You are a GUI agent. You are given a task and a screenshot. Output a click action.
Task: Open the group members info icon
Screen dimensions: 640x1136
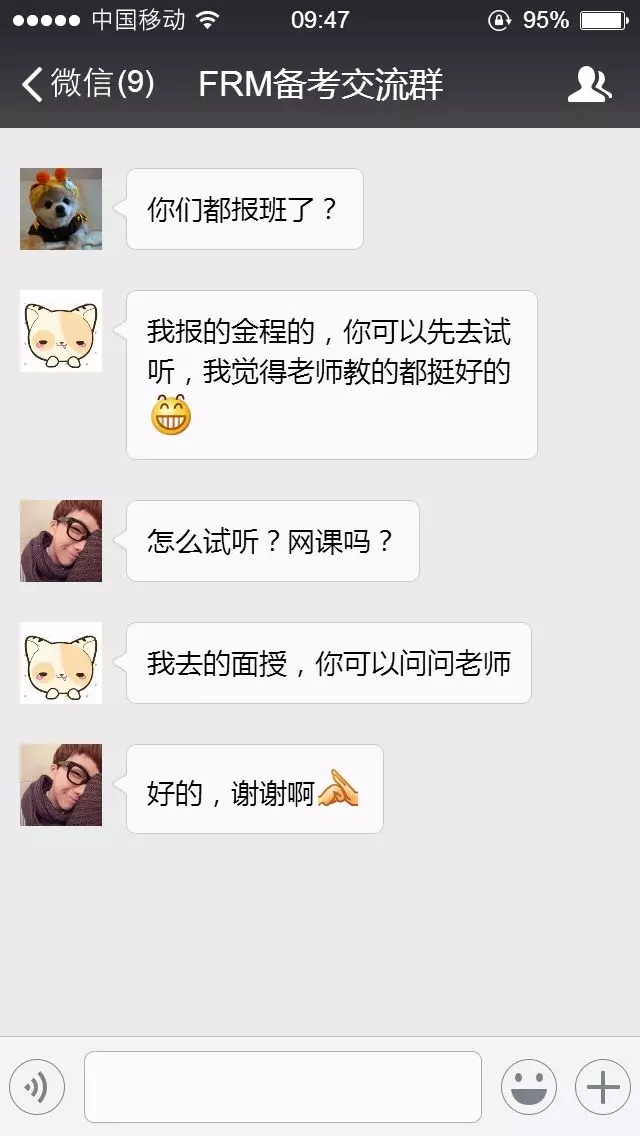click(x=589, y=85)
